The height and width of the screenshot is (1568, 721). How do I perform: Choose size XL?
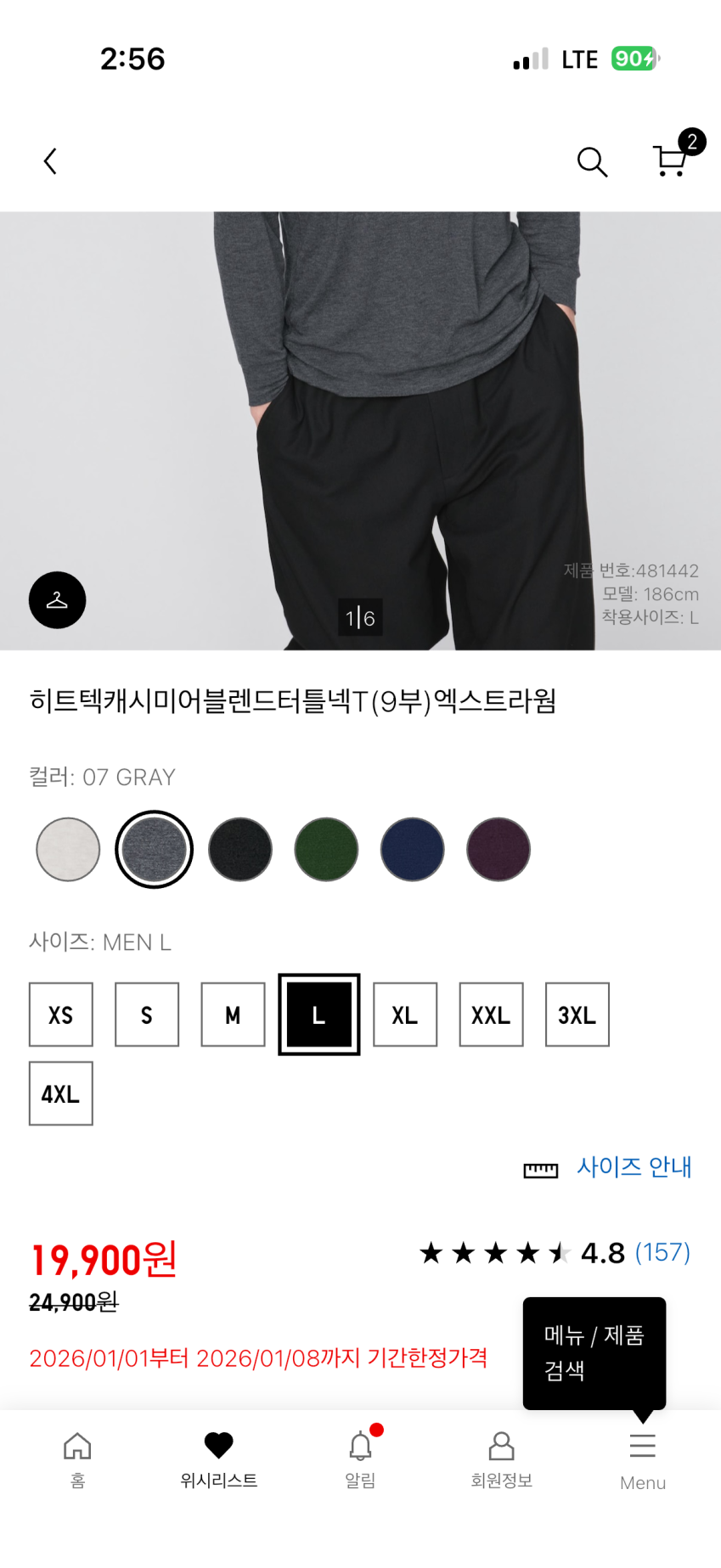point(405,1014)
